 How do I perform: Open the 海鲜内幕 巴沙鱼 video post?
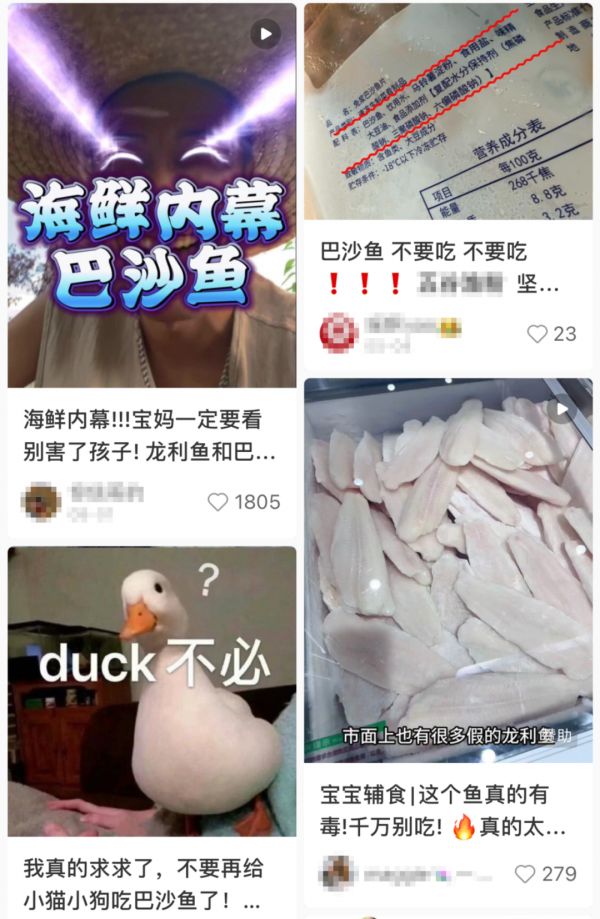click(x=152, y=200)
